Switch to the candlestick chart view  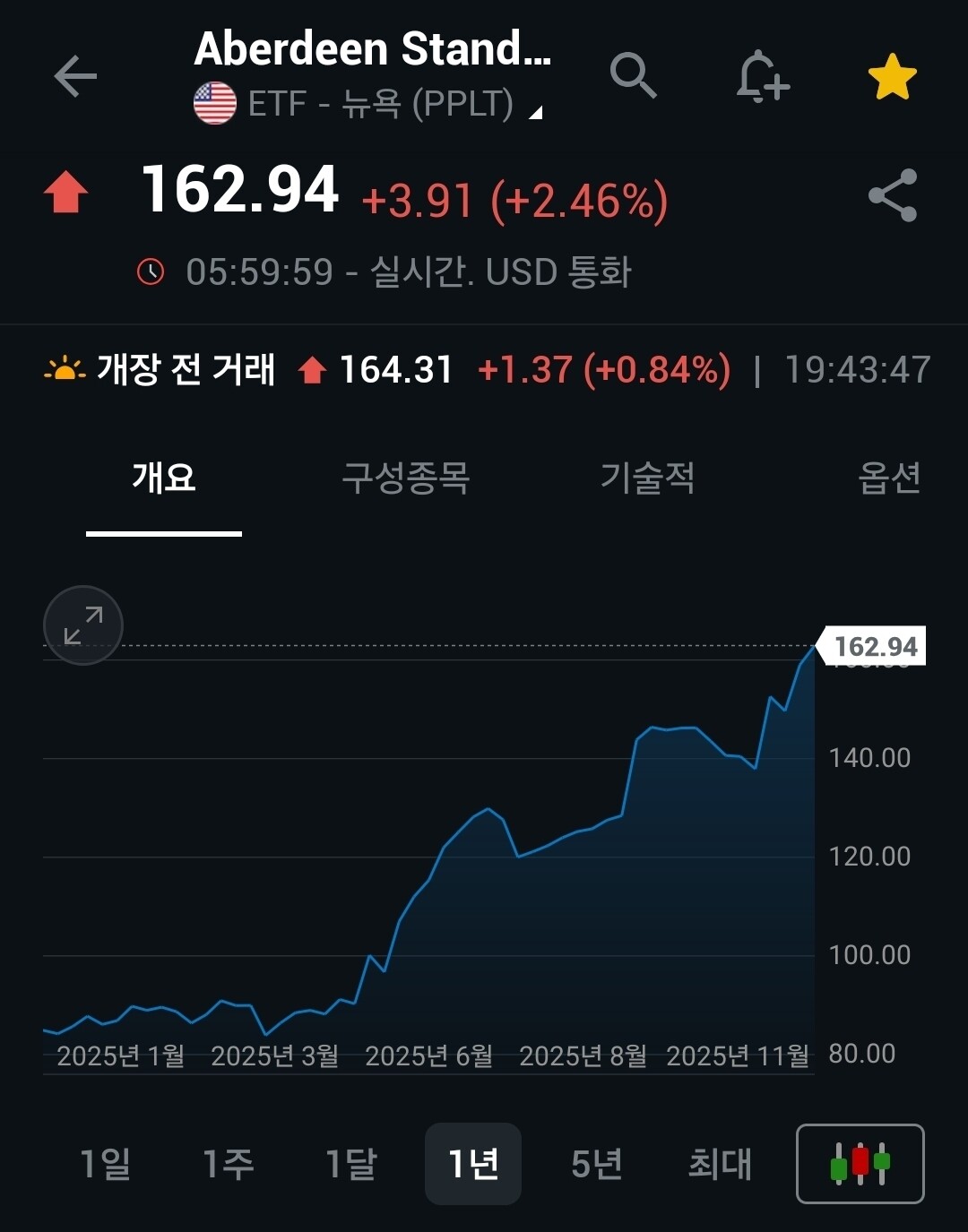860,1164
